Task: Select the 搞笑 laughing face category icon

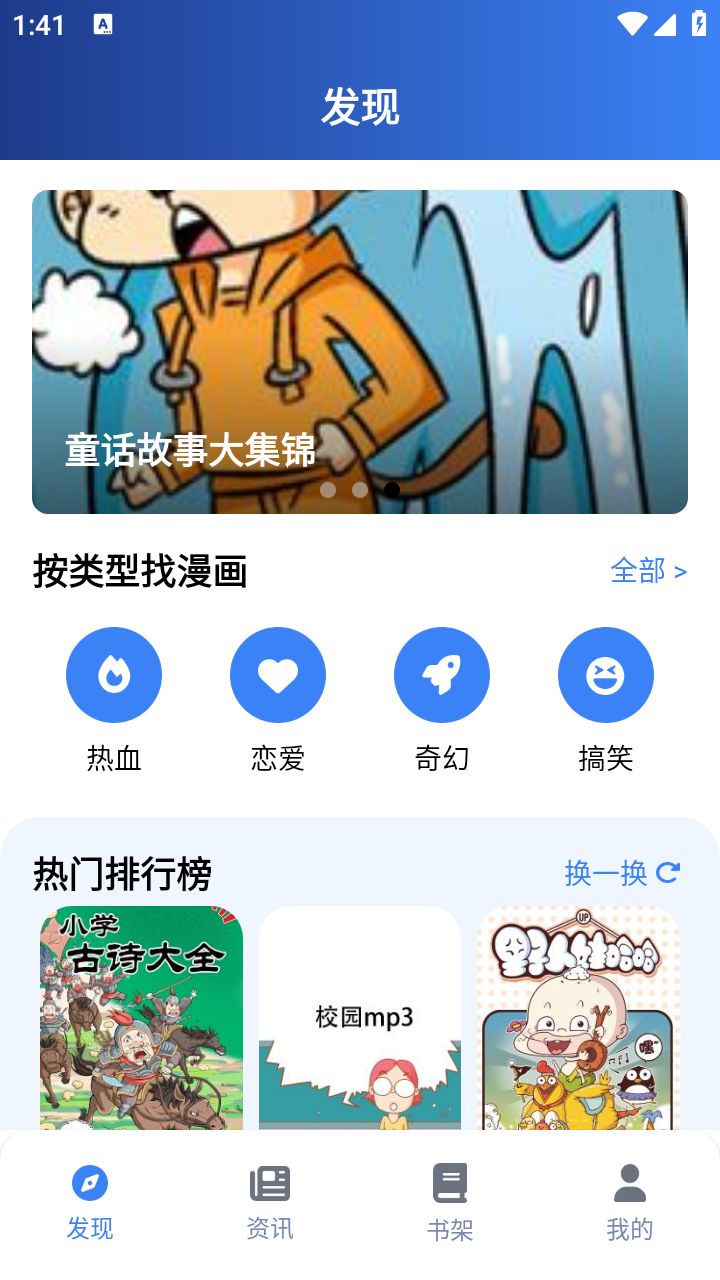Action: (x=606, y=674)
